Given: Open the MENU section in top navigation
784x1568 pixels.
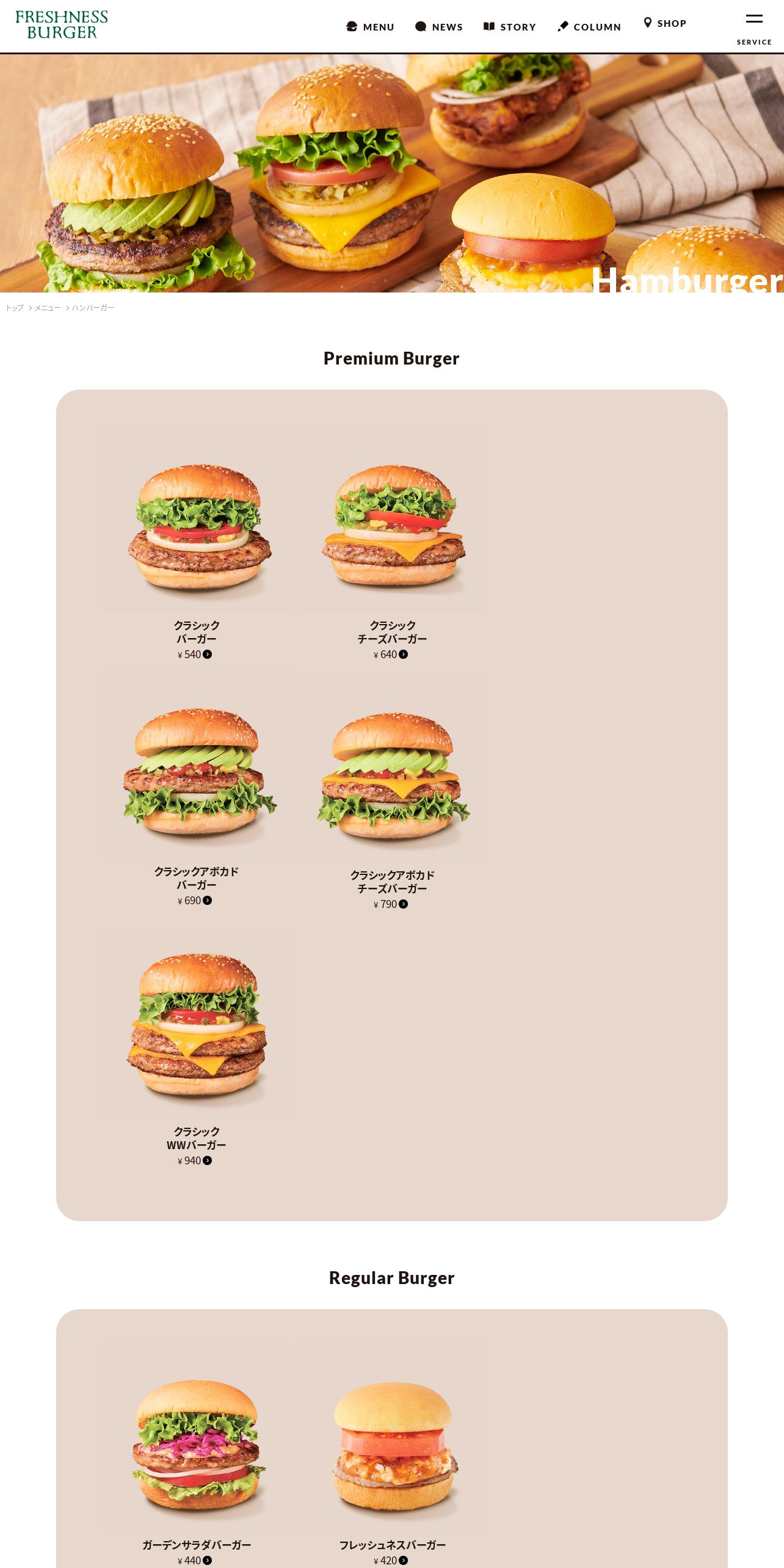Looking at the screenshot, I should pos(370,27).
